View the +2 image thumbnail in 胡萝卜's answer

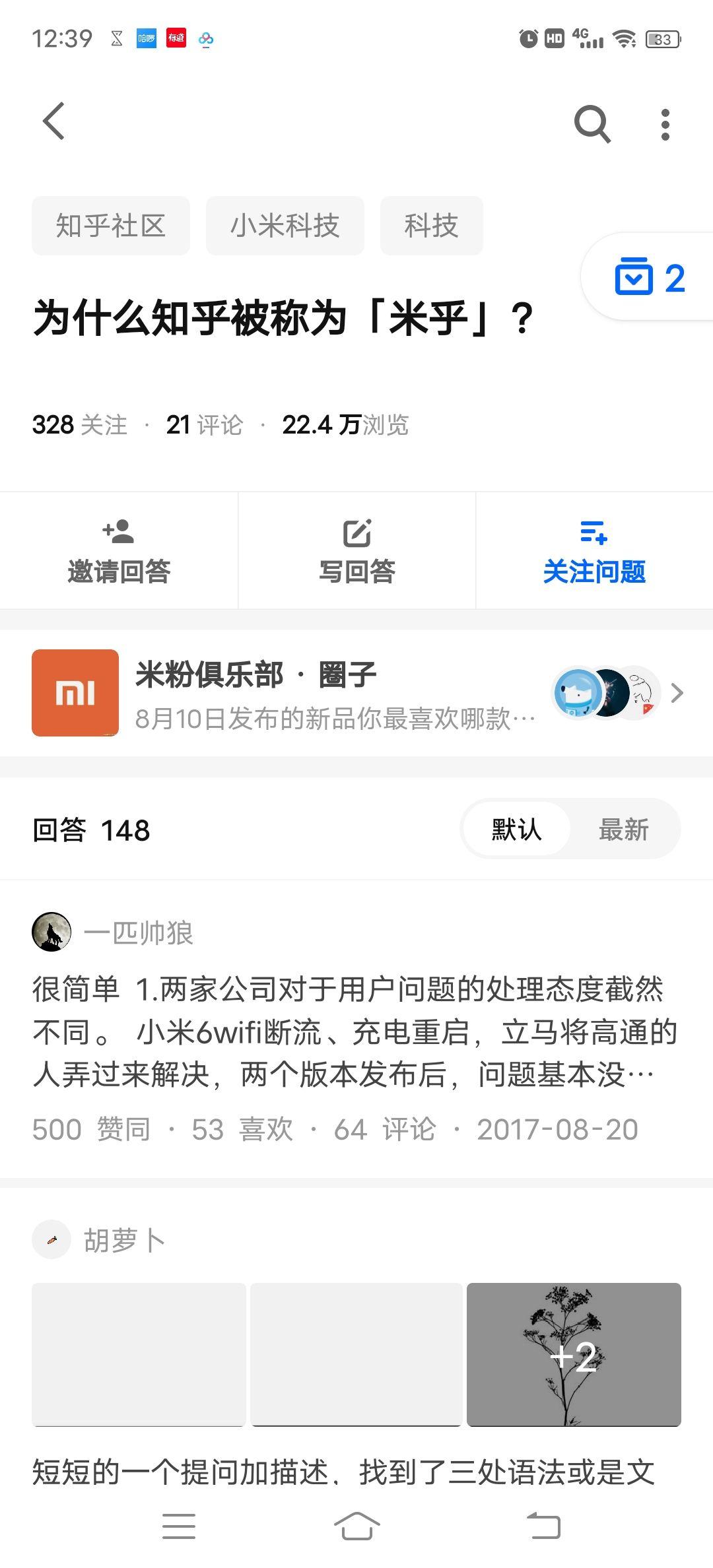point(573,1354)
